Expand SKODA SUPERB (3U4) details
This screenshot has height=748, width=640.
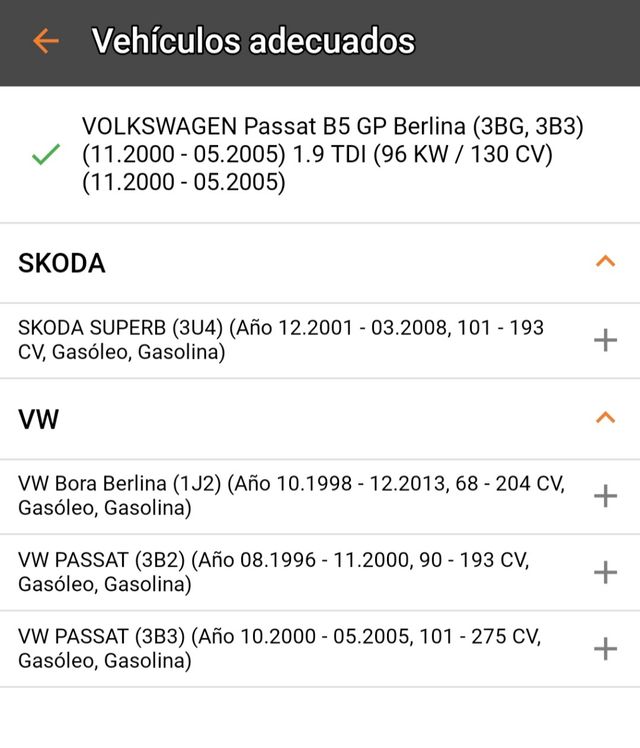605,340
